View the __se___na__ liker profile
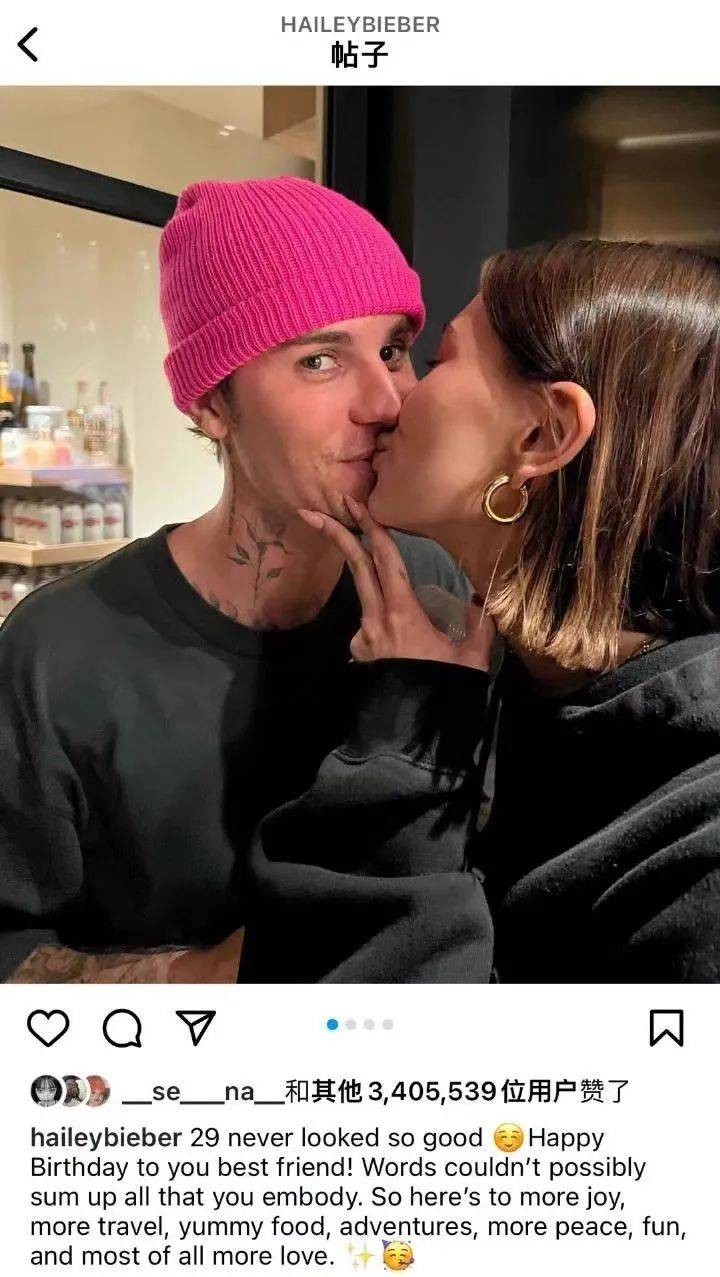This screenshot has height=1277, width=720. [x=202, y=1091]
